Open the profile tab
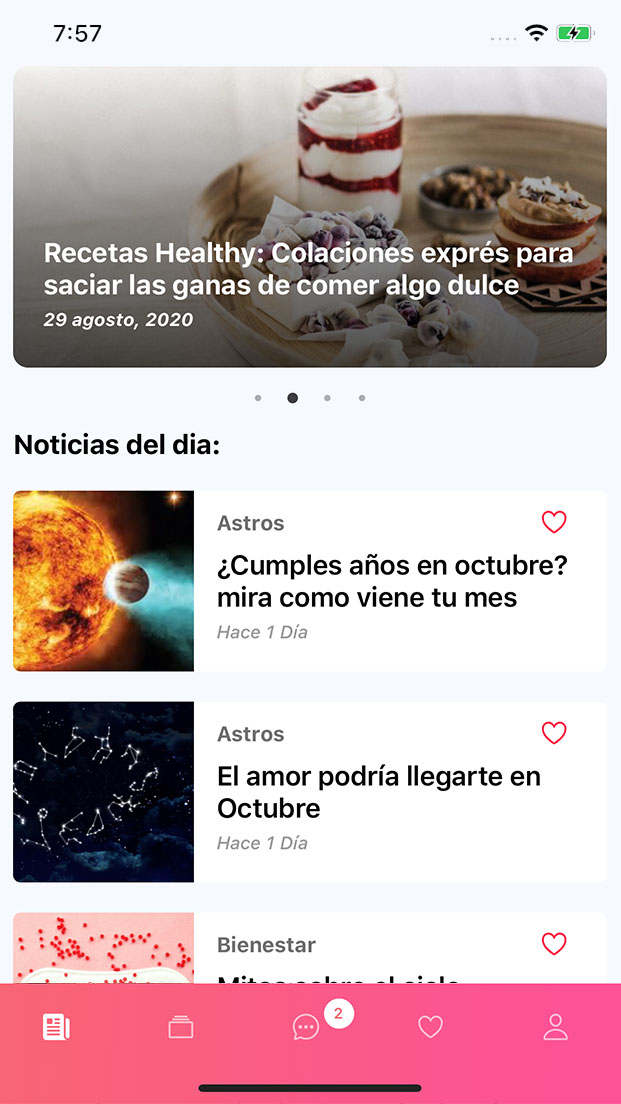Image resolution: width=621 pixels, height=1104 pixels. click(x=555, y=1027)
